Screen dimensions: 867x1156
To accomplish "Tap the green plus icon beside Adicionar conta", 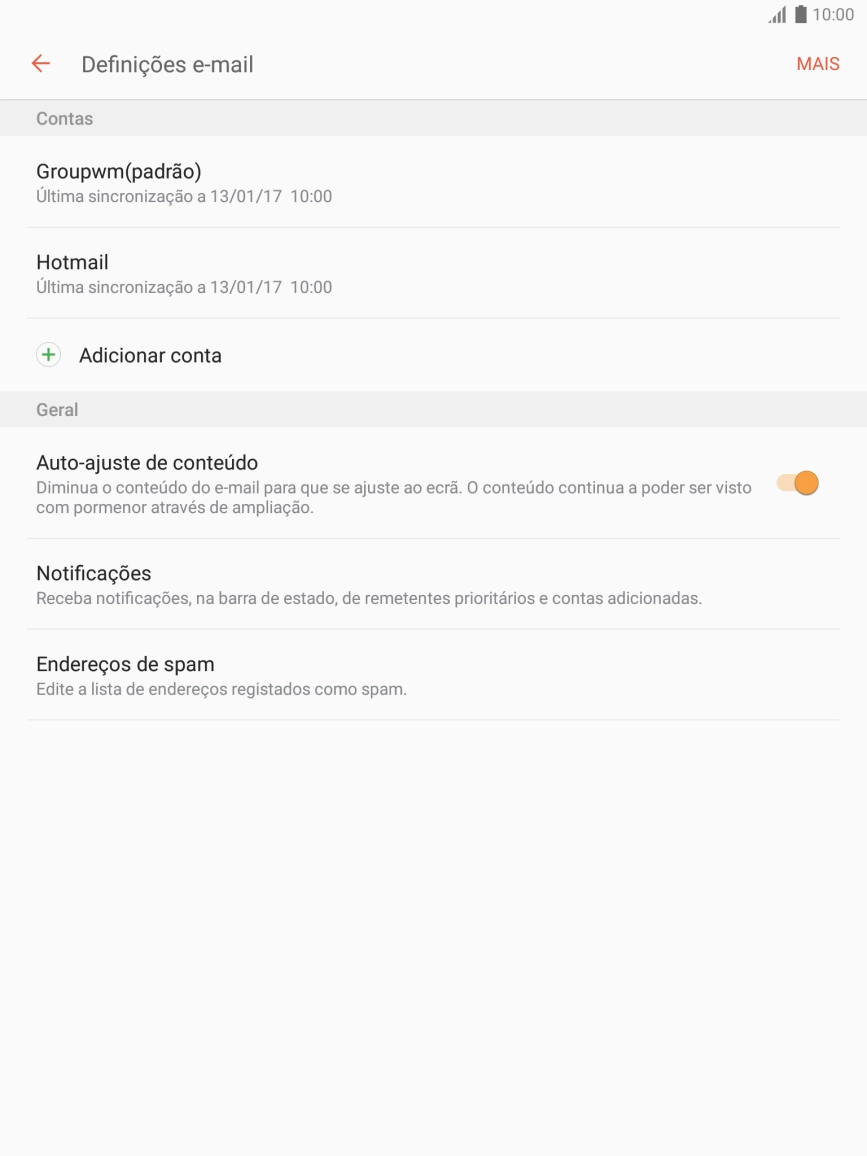I will tap(46, 355).
